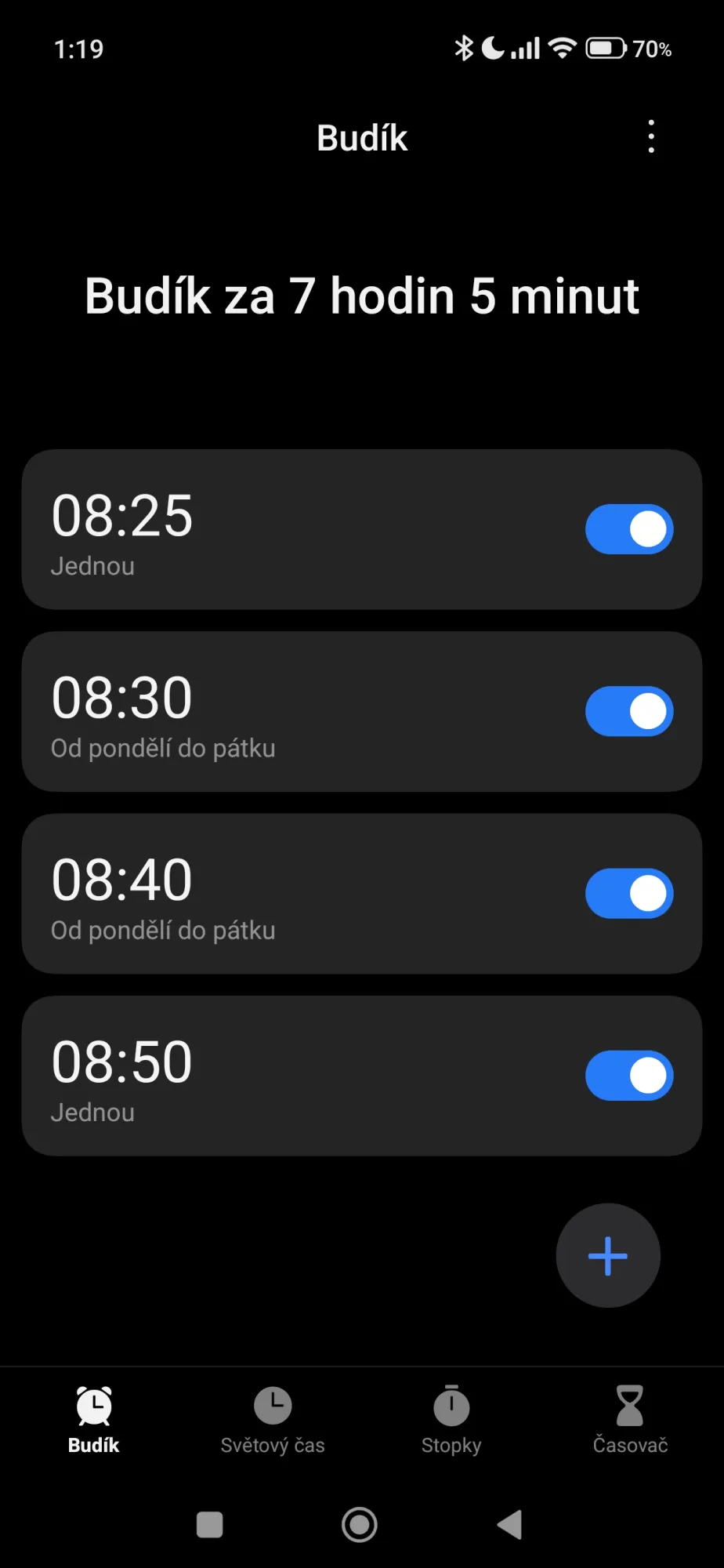Open the 08:40 alarm details
The height and width of the screenshot is (1568, 724).
(274, 894)
